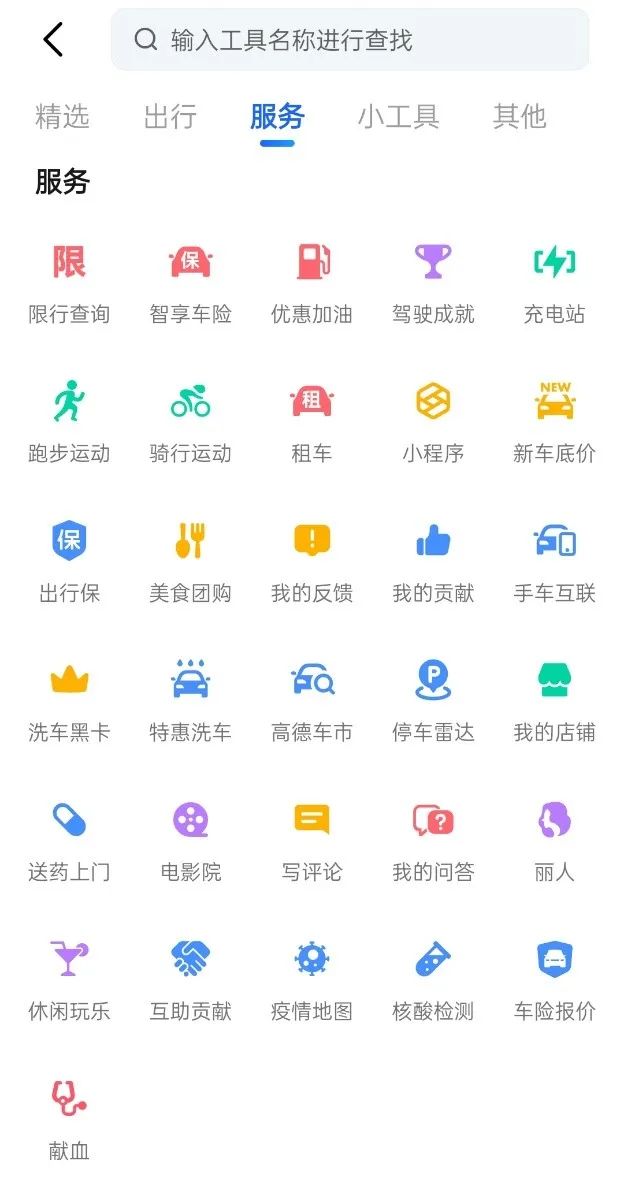
Task: Tap the tool name search box
Action: (x=350, y=40)
